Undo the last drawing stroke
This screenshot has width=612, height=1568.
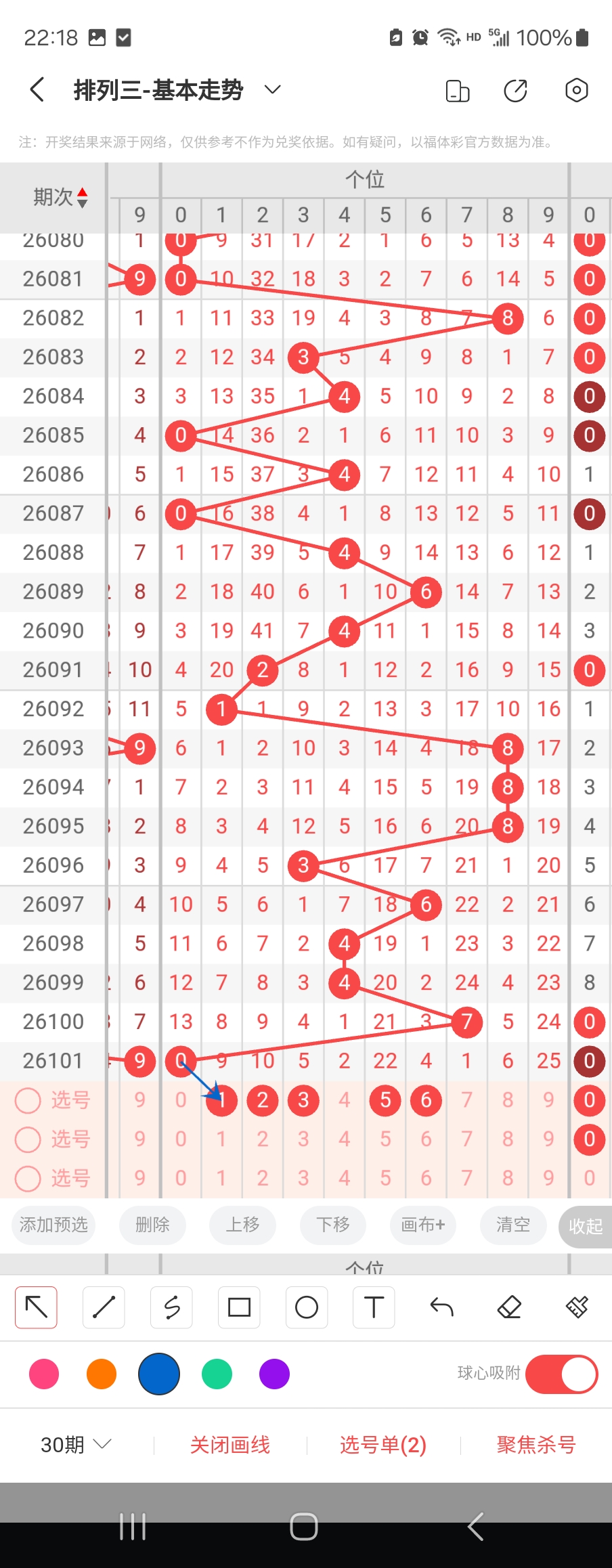(x=441, y=1307)
